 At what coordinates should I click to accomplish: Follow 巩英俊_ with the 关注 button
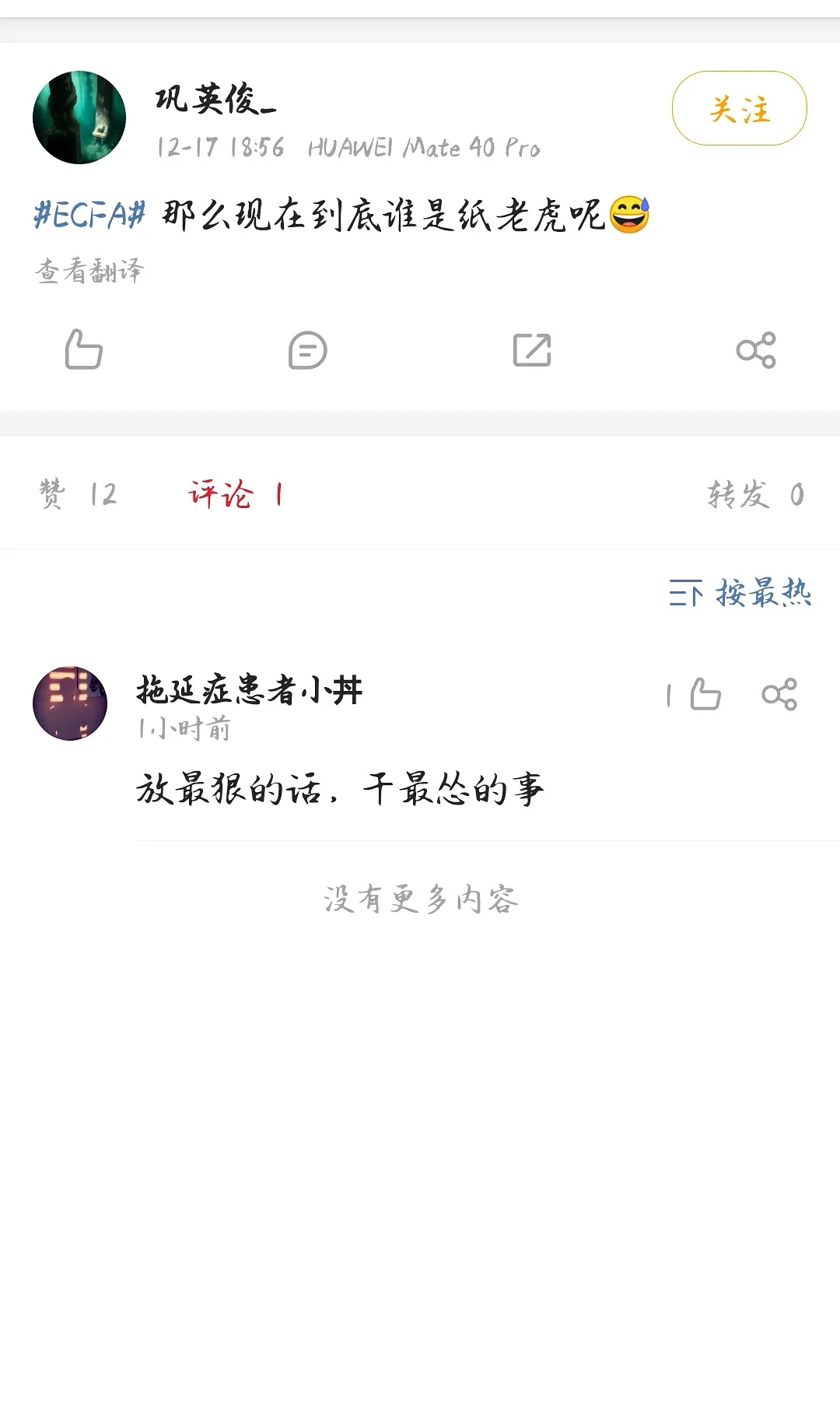coord(739,109)
